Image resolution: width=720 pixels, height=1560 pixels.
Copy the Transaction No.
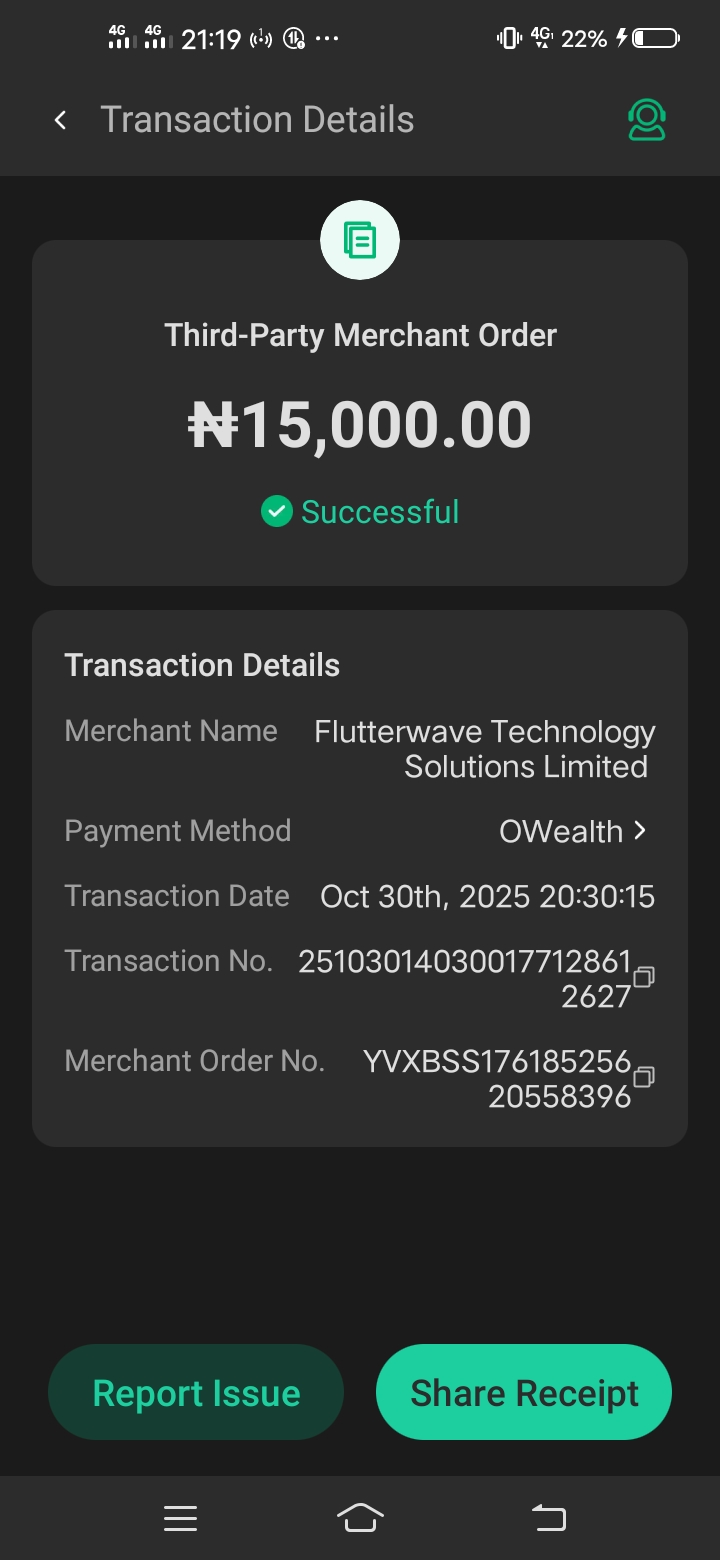pyautogui.click(x=644, y=977)
